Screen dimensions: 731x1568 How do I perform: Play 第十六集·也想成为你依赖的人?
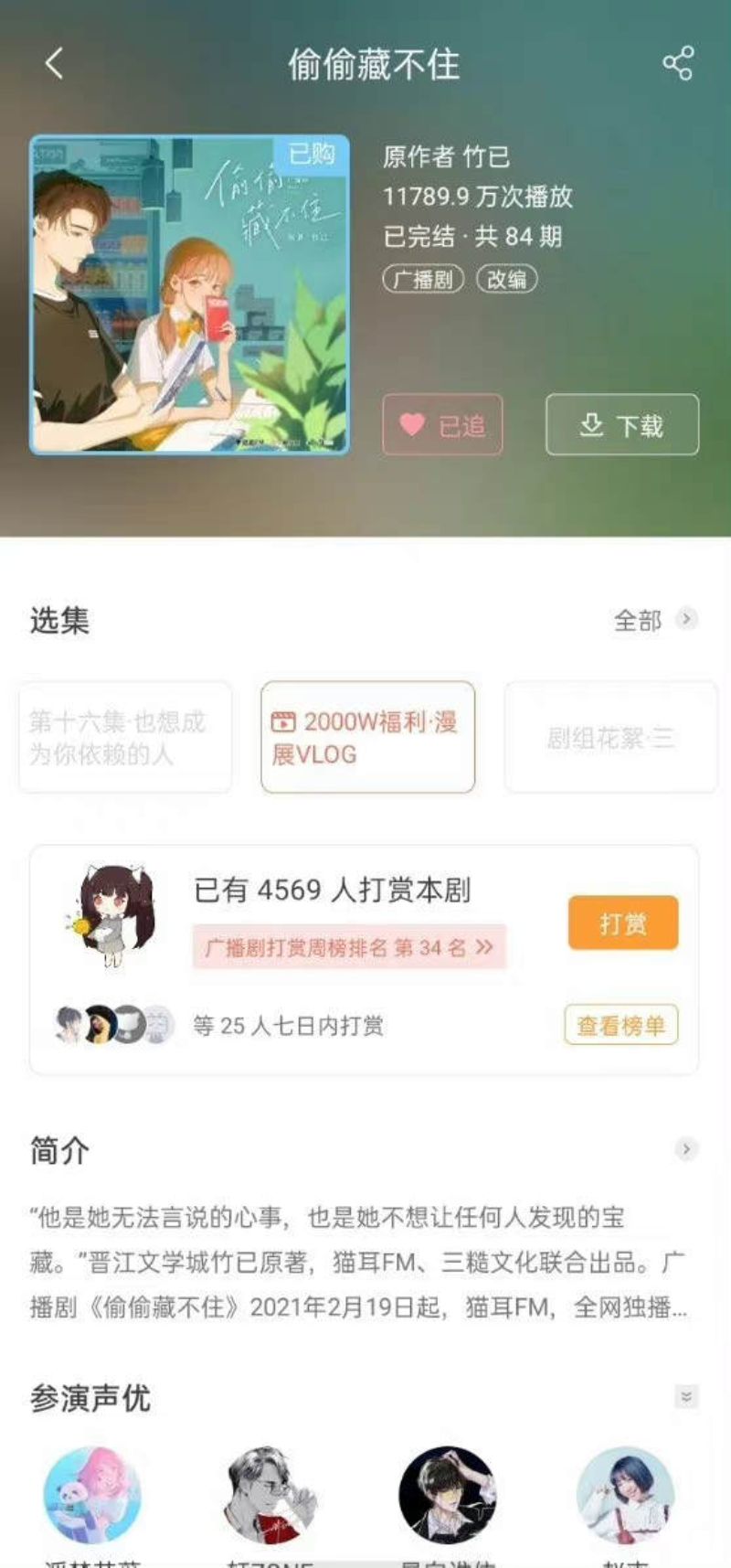pos(125,737)
